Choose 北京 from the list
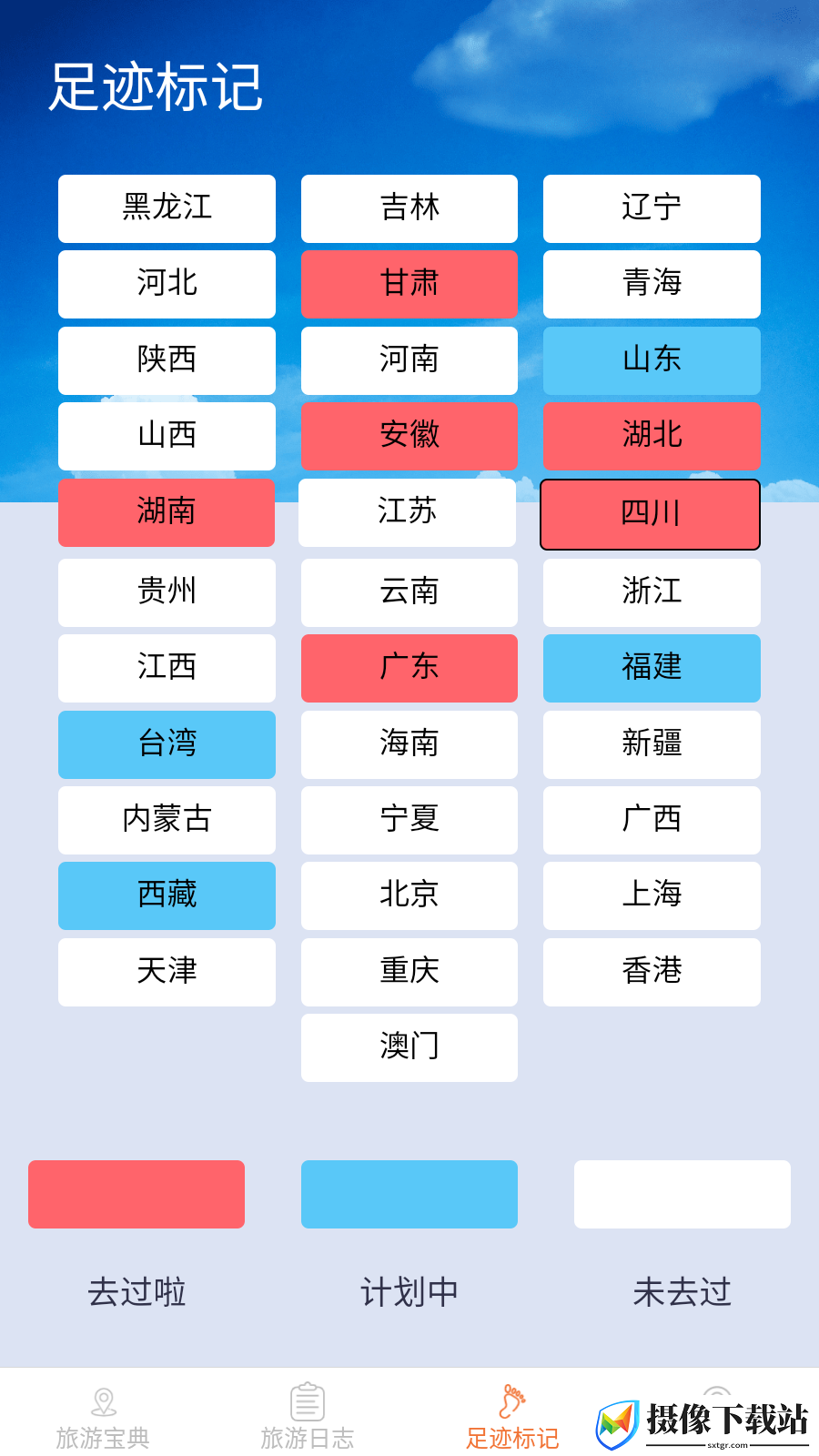This screenshot has height=1456, width=819. tap(409, 895)
